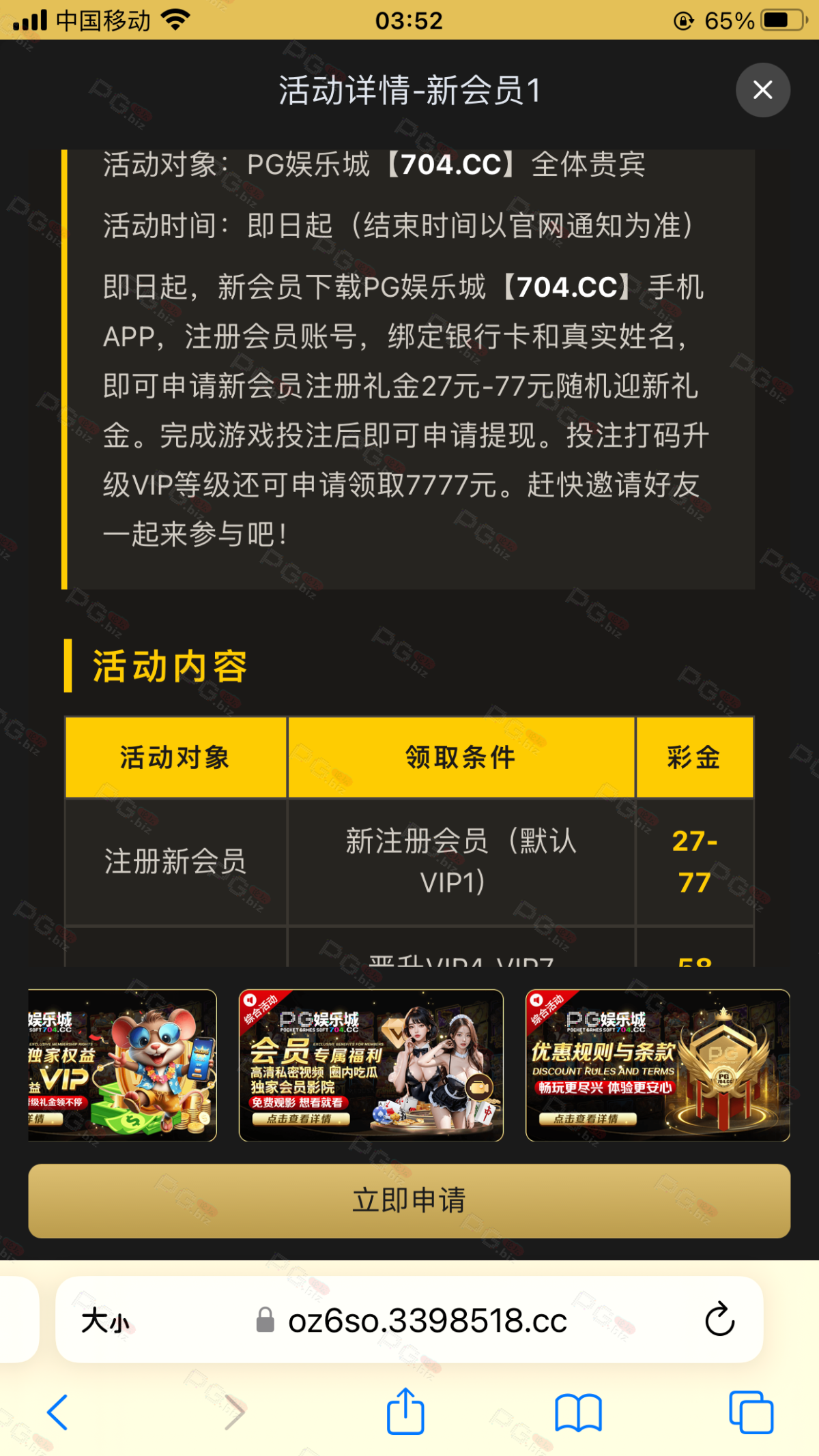Share this page via share sheet
This screenshot has height=1456, width=819.
(x=405, y=1412)
